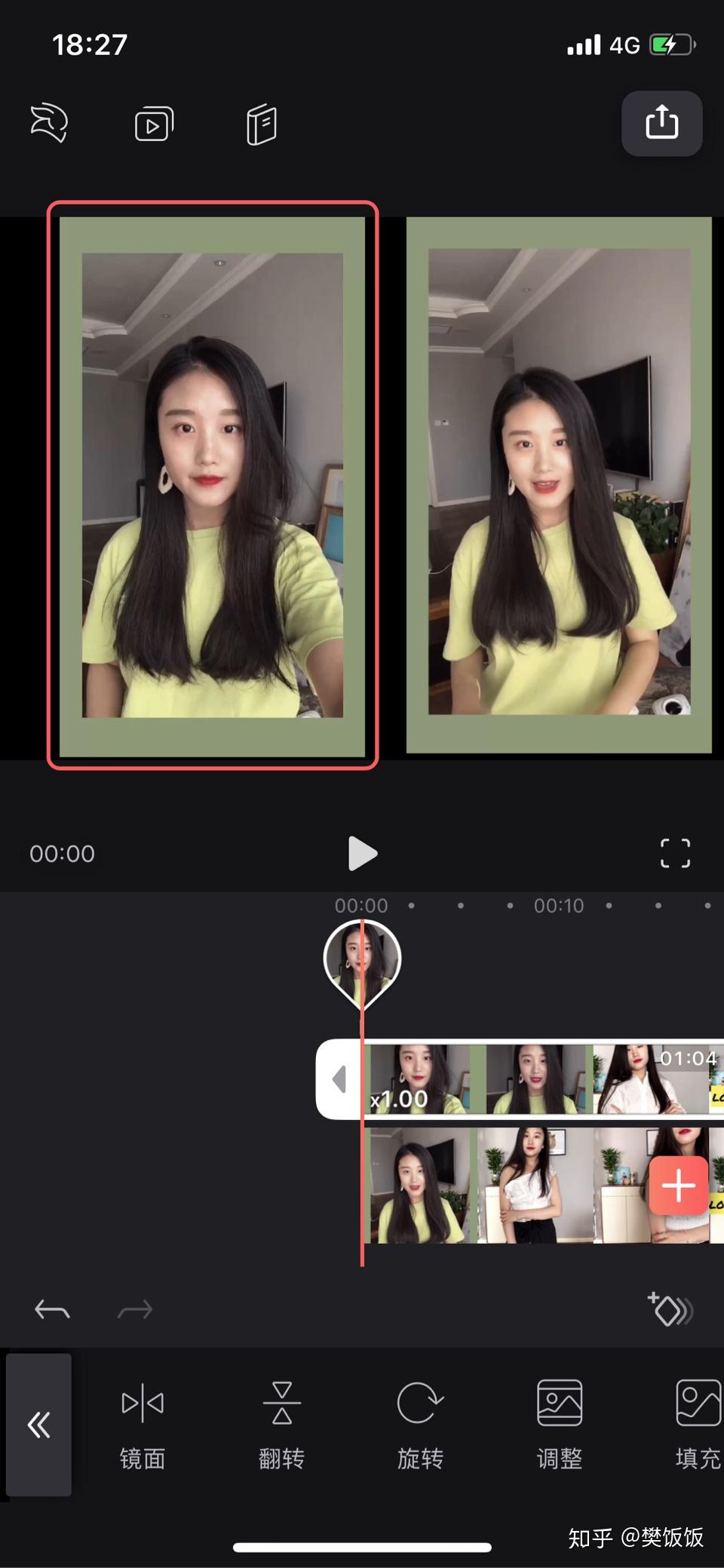Image resolution: width=724 pixels, height=1568 pixels.
Task: Redo the last edit
Action: (x=135, y=1310)
